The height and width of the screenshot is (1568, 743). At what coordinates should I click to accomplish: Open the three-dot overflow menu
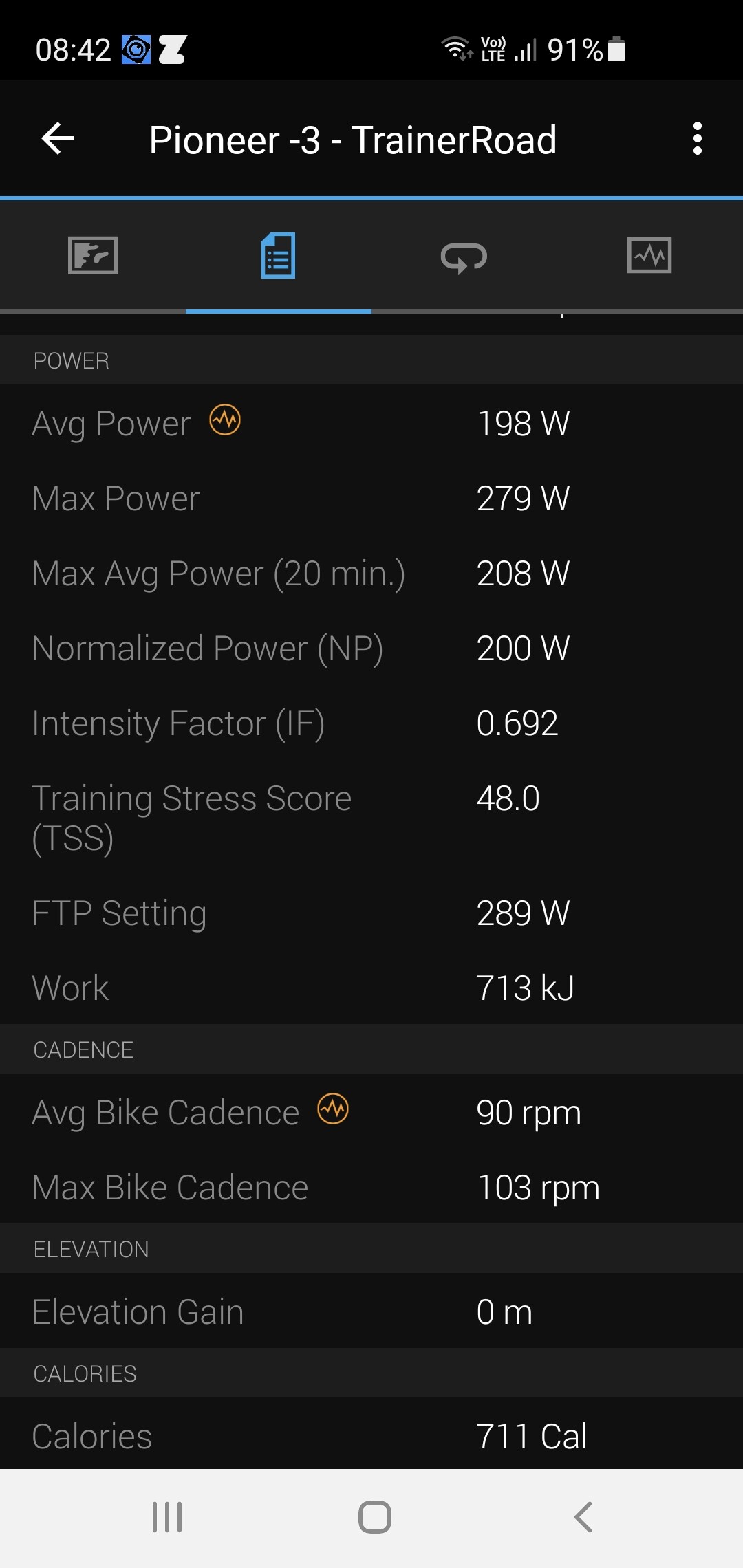(697, 139)
